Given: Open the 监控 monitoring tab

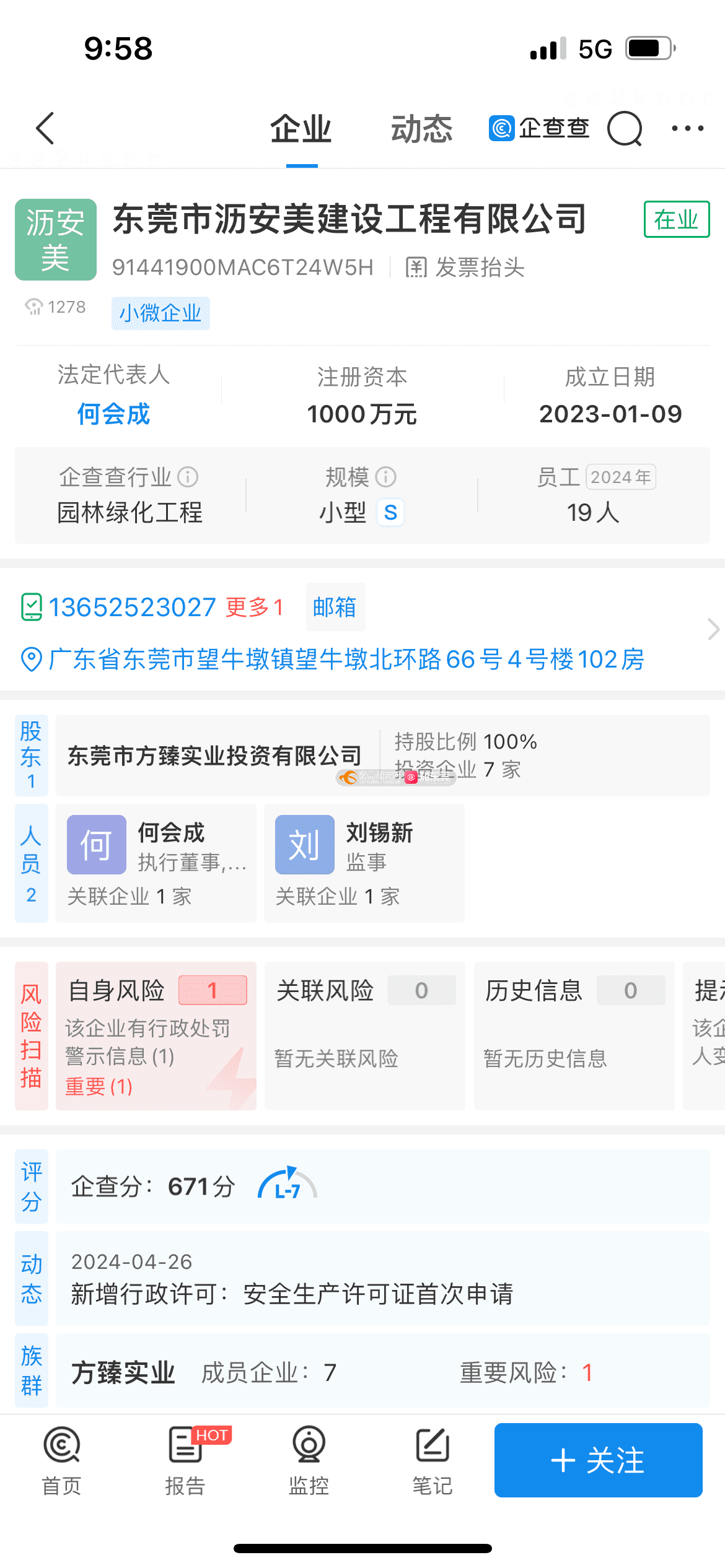Looking at the screenshot, I should [309, 1460].
